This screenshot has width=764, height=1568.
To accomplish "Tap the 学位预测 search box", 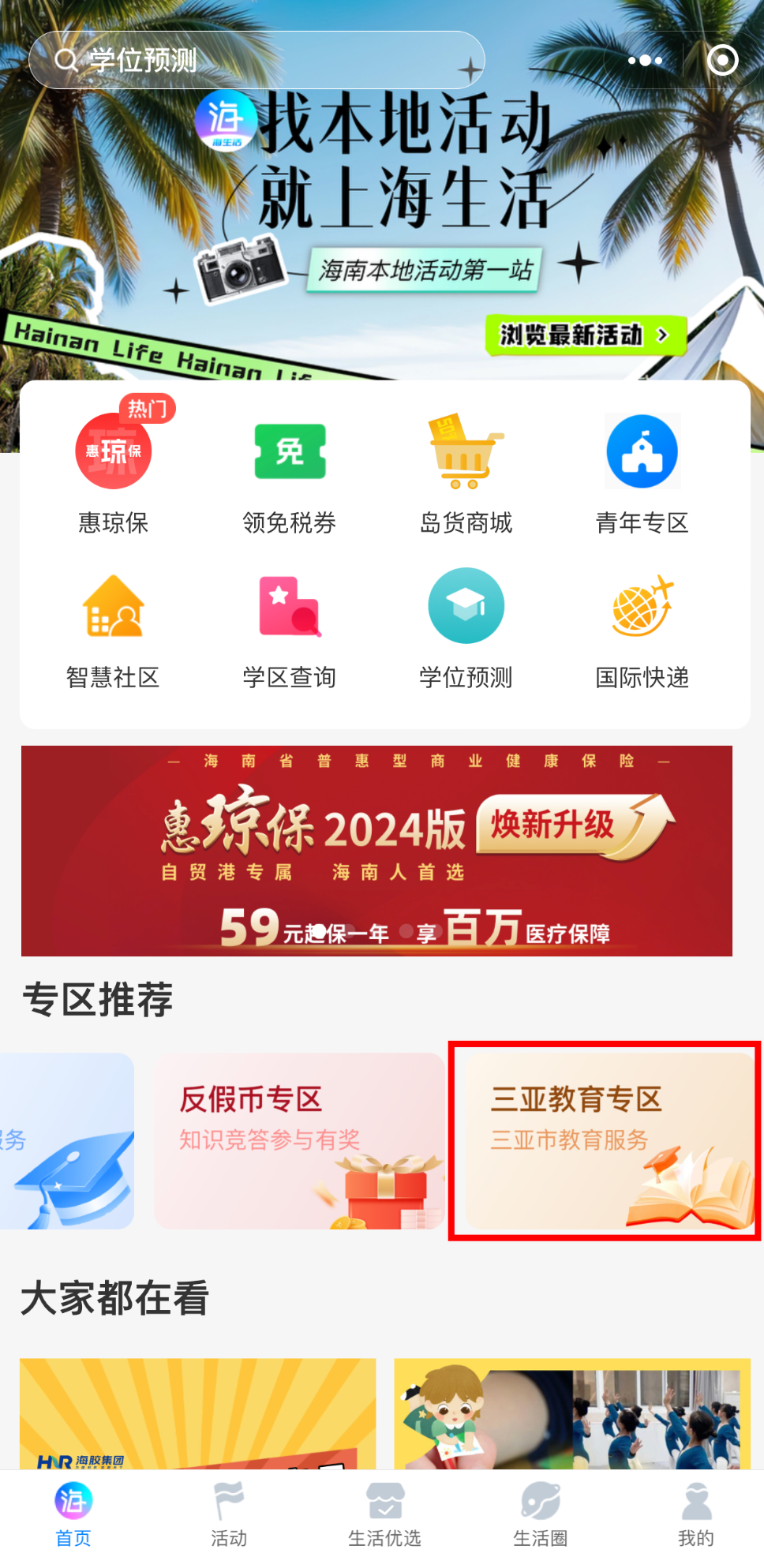I will [x=257, y=60].
